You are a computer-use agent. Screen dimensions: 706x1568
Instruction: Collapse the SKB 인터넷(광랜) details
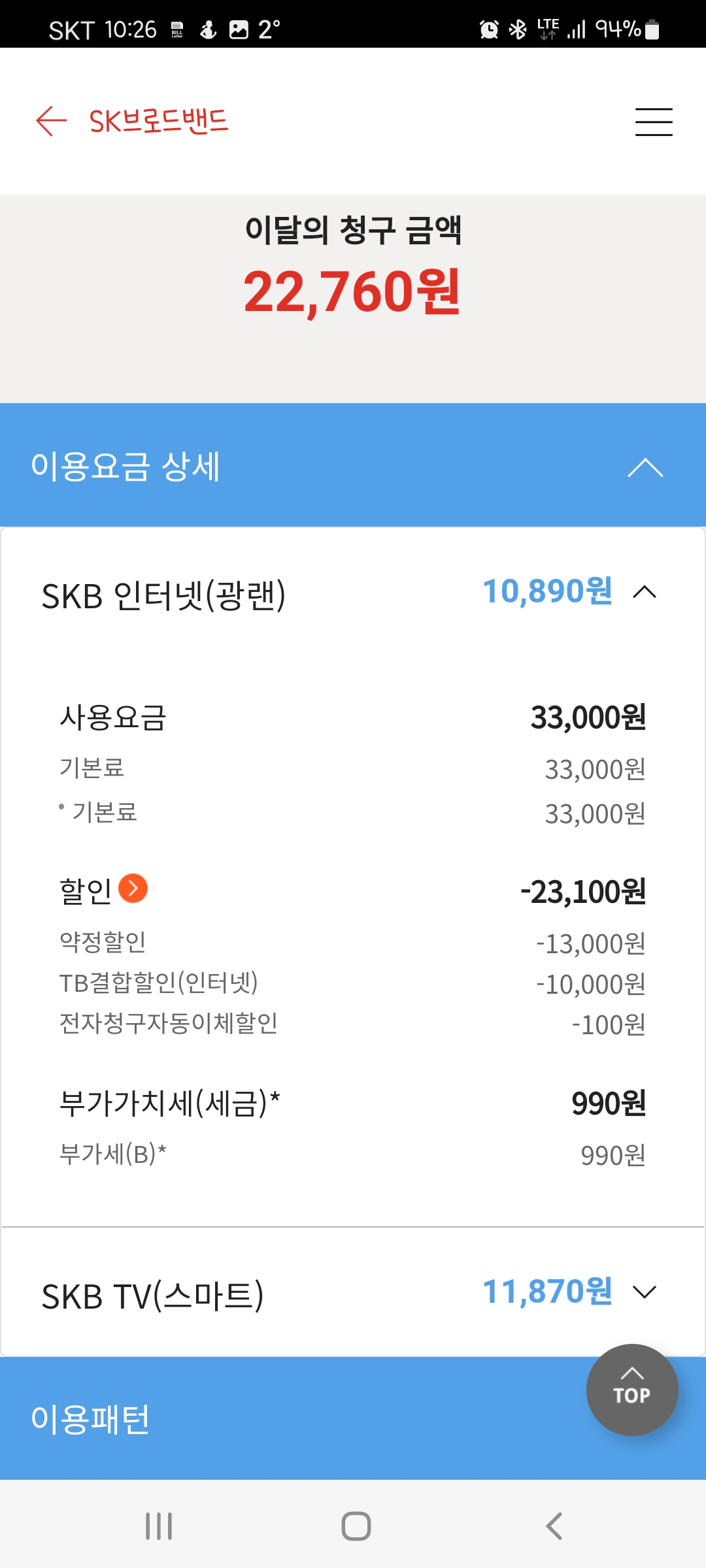645,592
